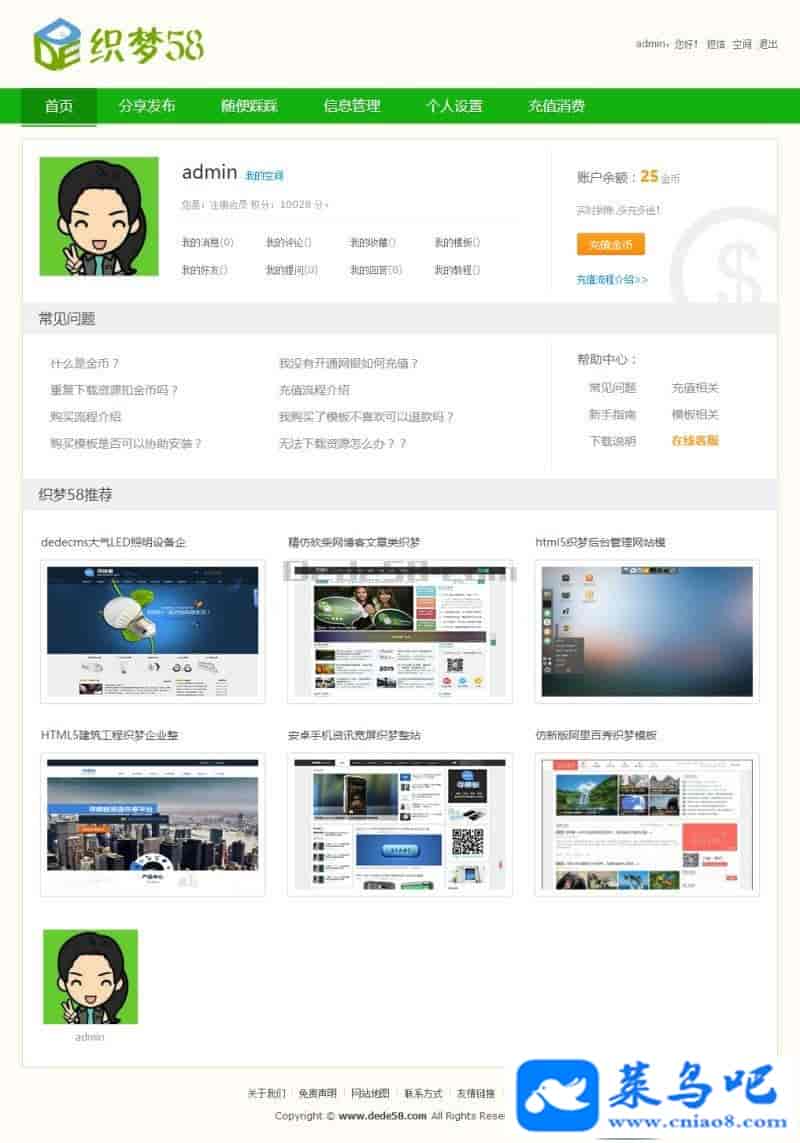Open the 仿新版阿里百秀织梦模板 card
The height and width of the screenshot is (1143, 800).
646,824
